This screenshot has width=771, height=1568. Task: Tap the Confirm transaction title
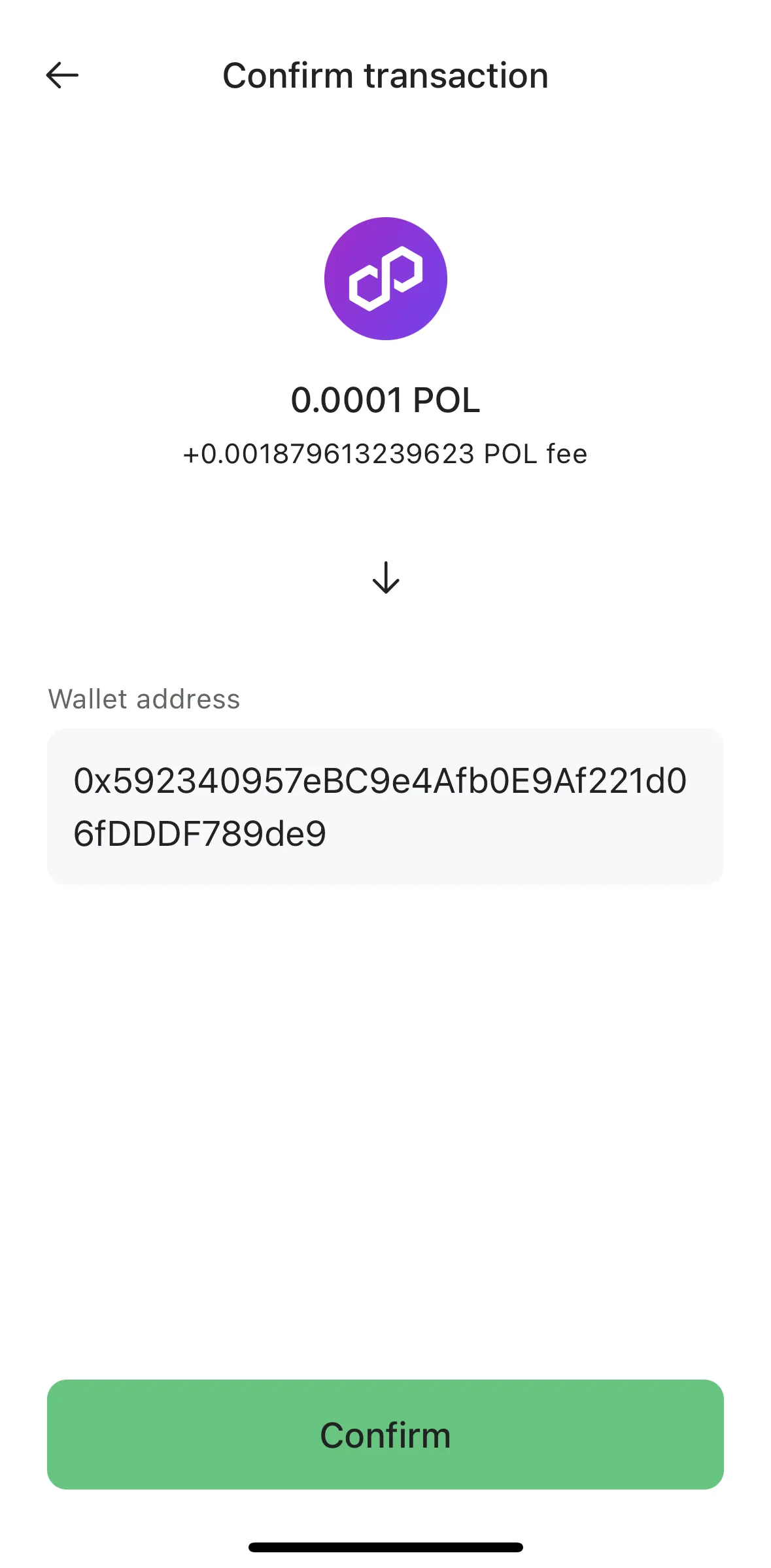(386, 75)
